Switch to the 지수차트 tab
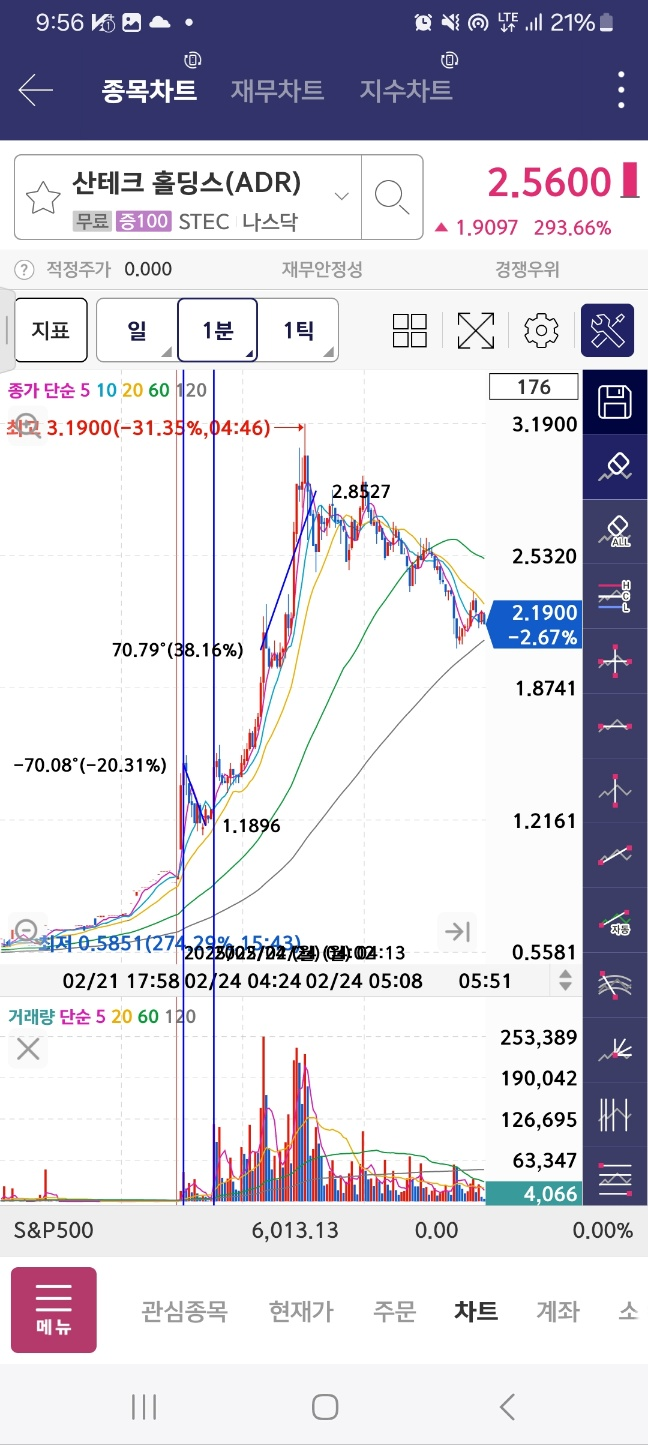 (x=406, y=91)
